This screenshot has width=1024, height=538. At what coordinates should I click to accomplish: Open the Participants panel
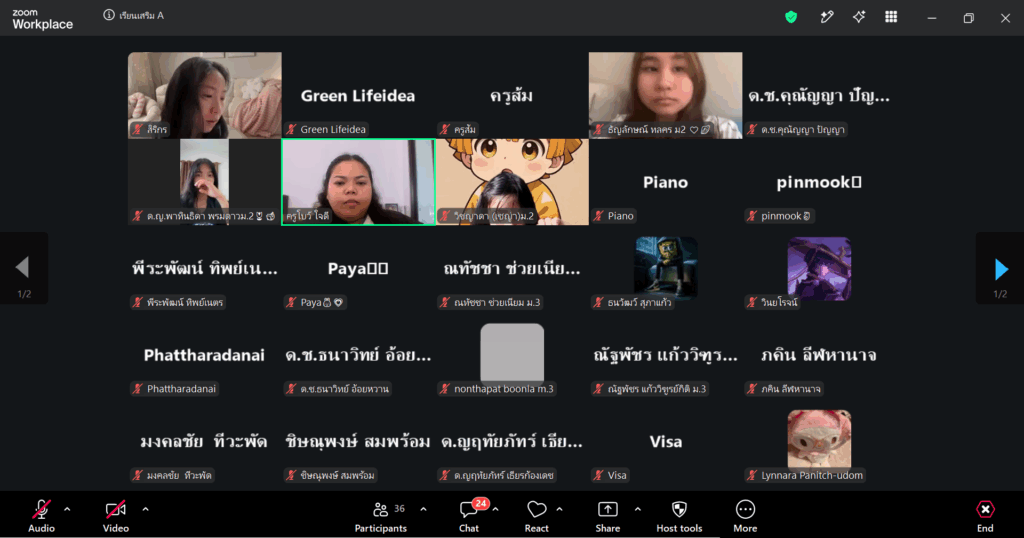click(x=381, y=515)
